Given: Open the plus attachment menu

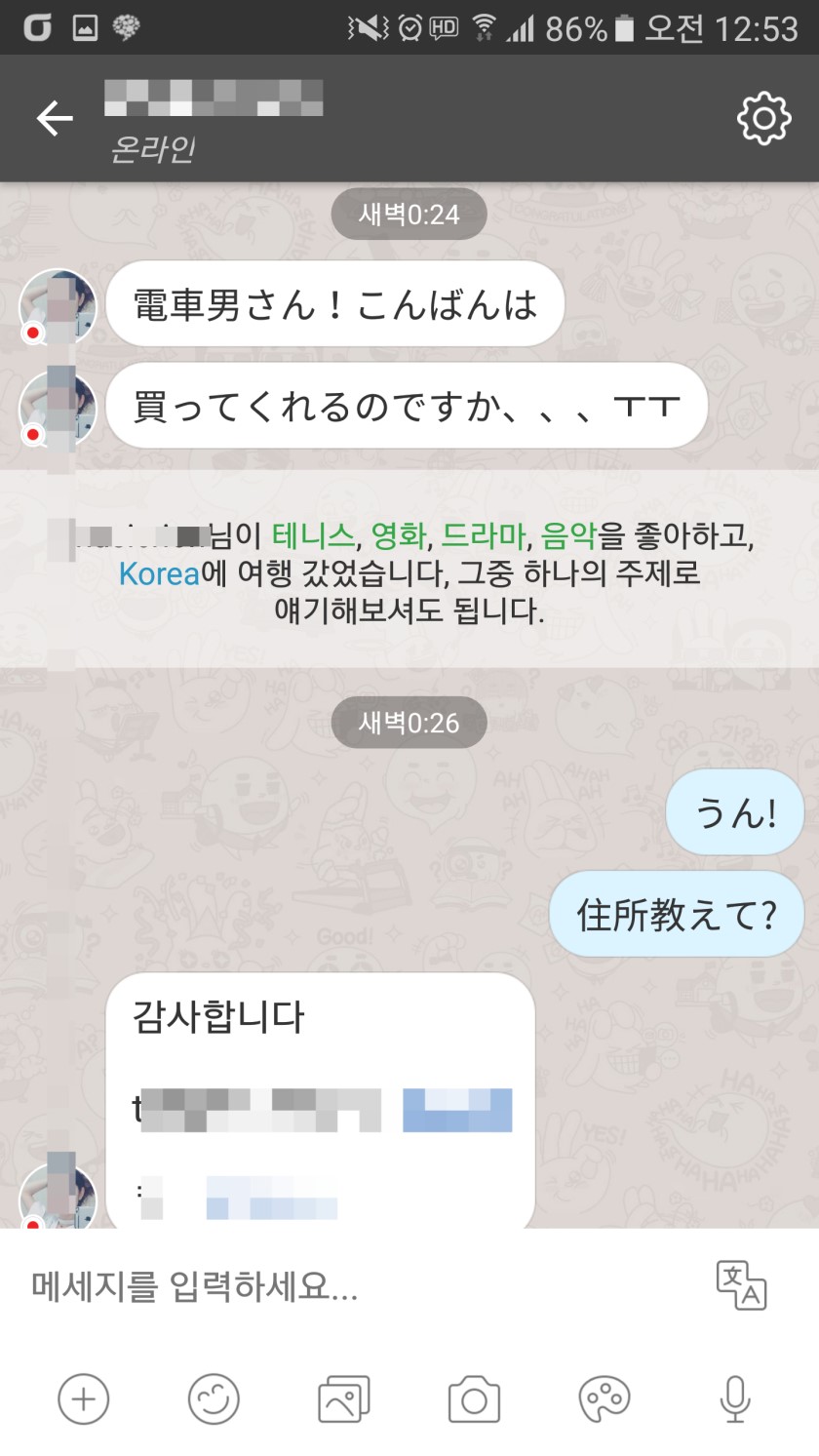Looking at the screenshot, I should coord(84,1399).
